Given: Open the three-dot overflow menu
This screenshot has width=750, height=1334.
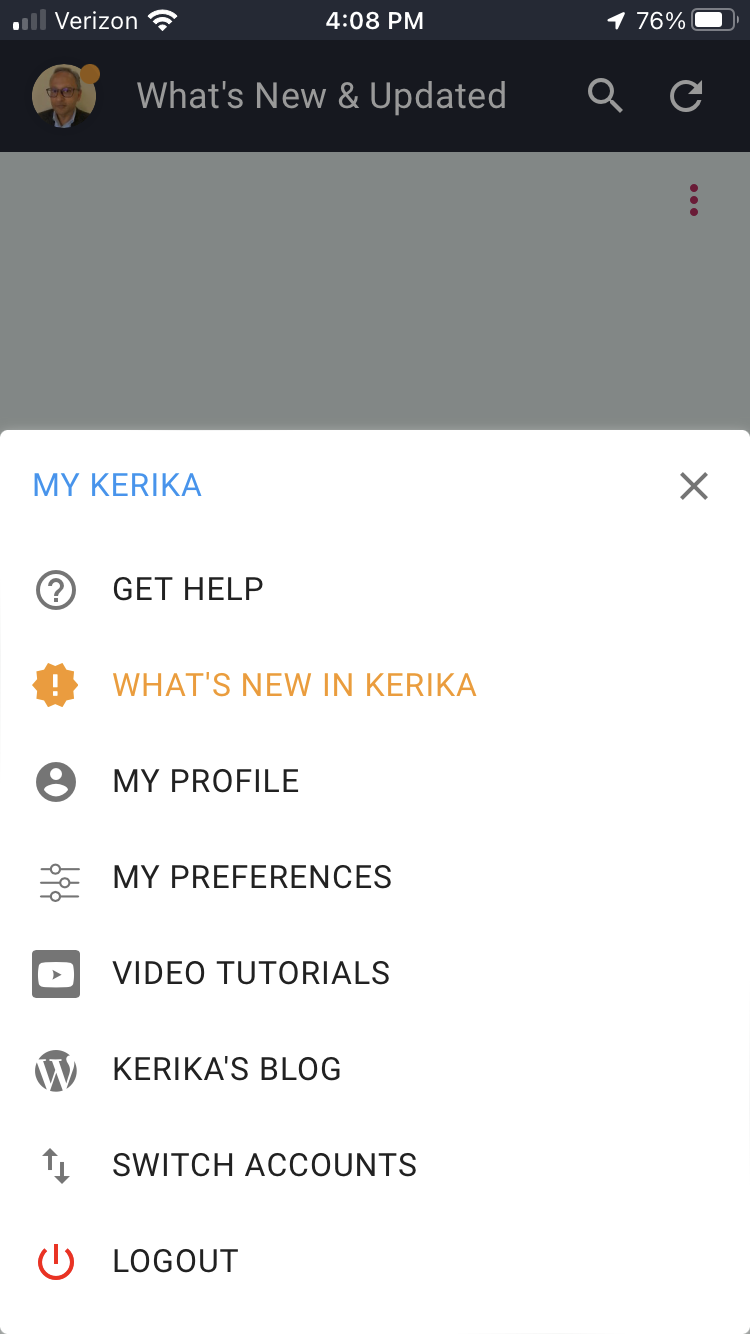Looking at the screenshot, I should point(693,200).
